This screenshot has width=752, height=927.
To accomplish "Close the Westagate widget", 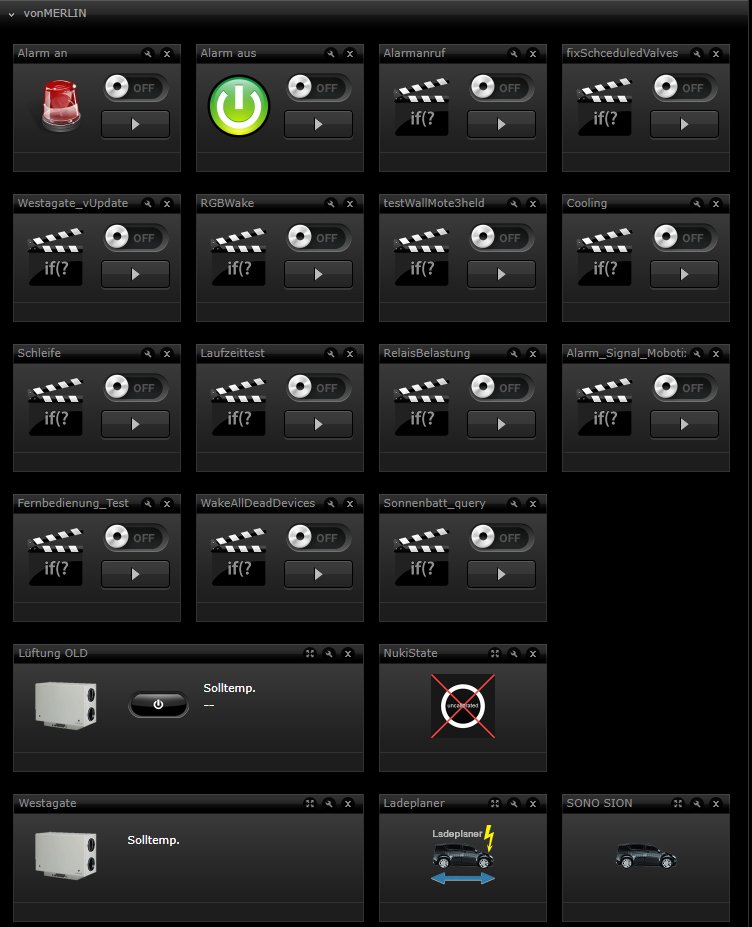I will pyautogui.click(x=348, y=804).
